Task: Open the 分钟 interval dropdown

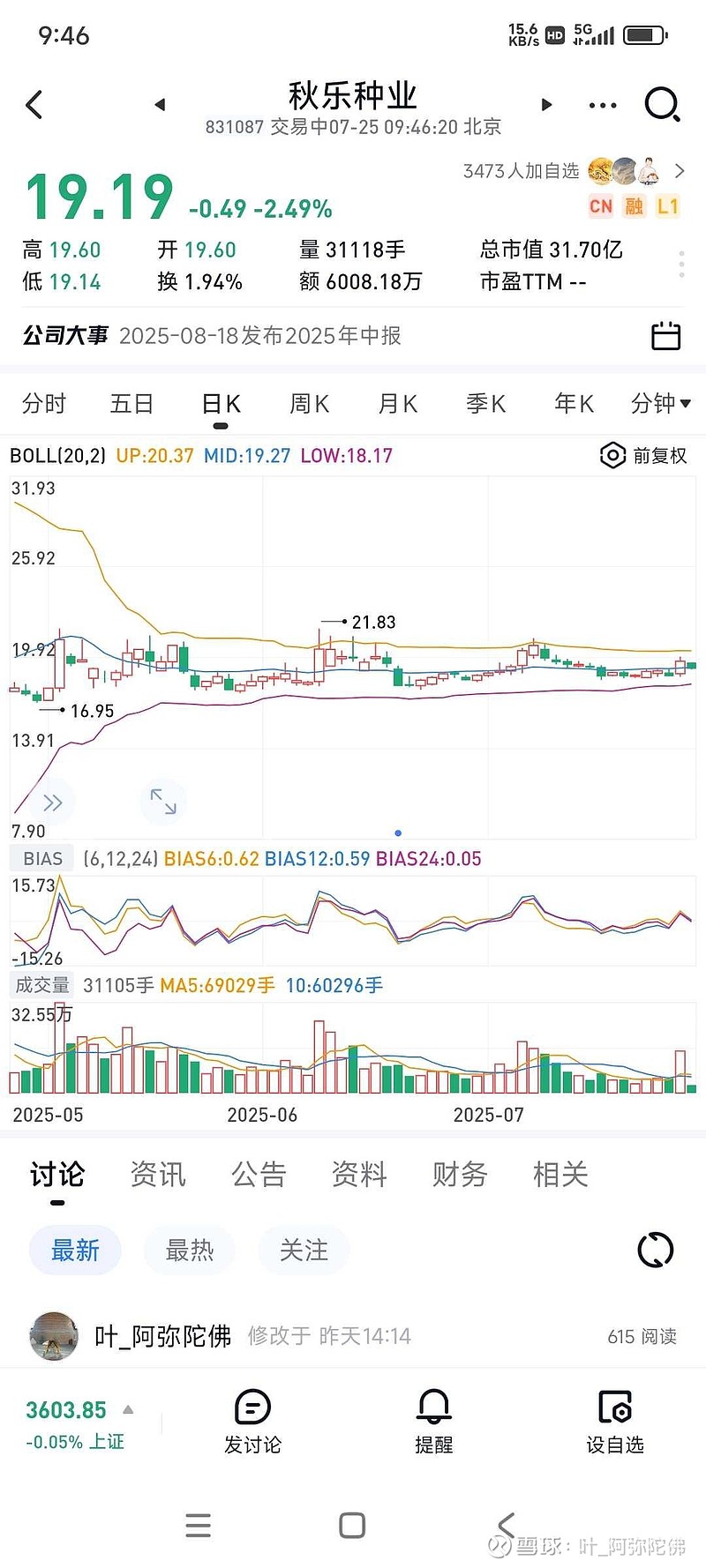Action: coord(658,403)
